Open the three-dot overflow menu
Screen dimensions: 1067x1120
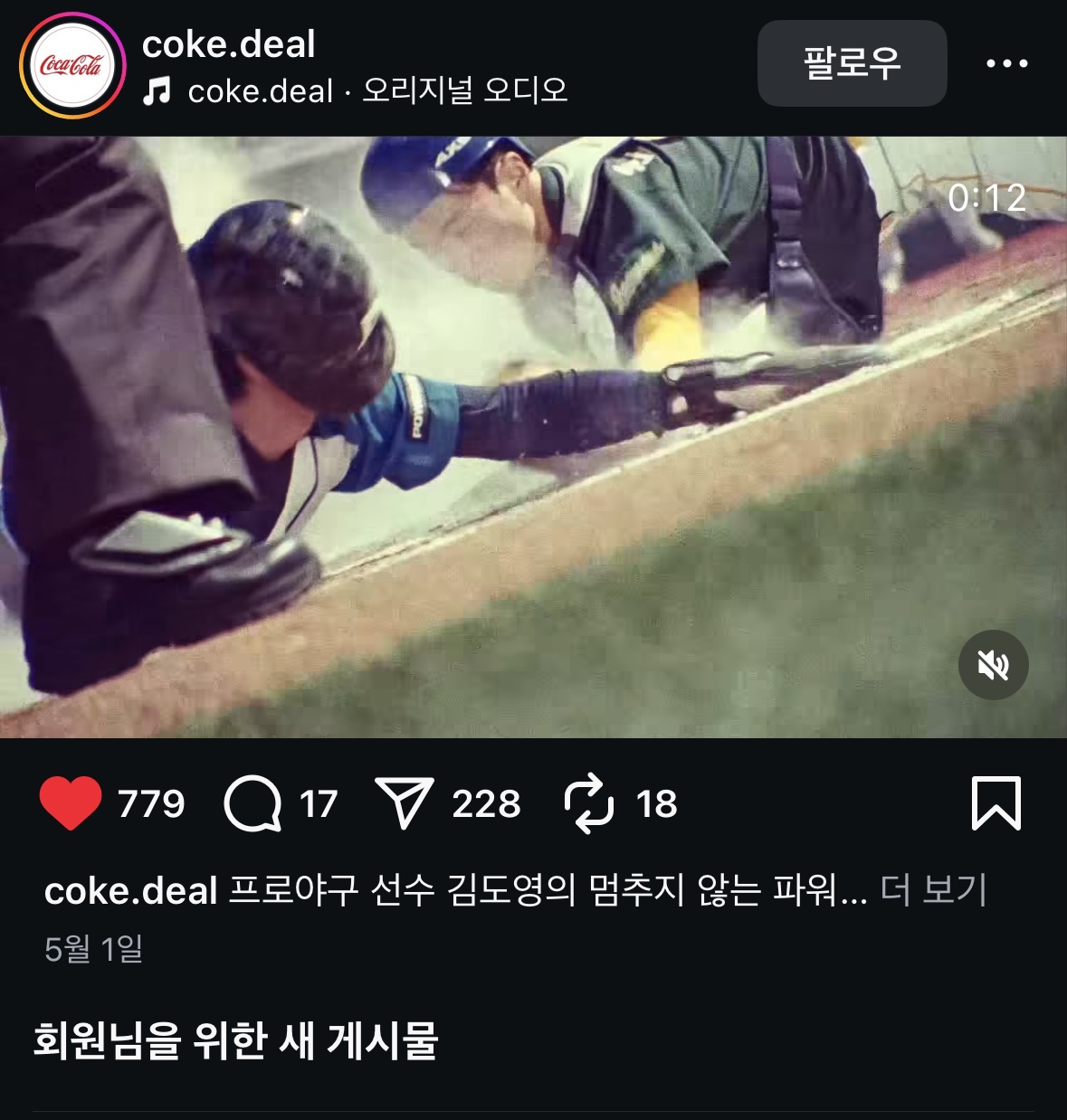[x=1006, y=63]
